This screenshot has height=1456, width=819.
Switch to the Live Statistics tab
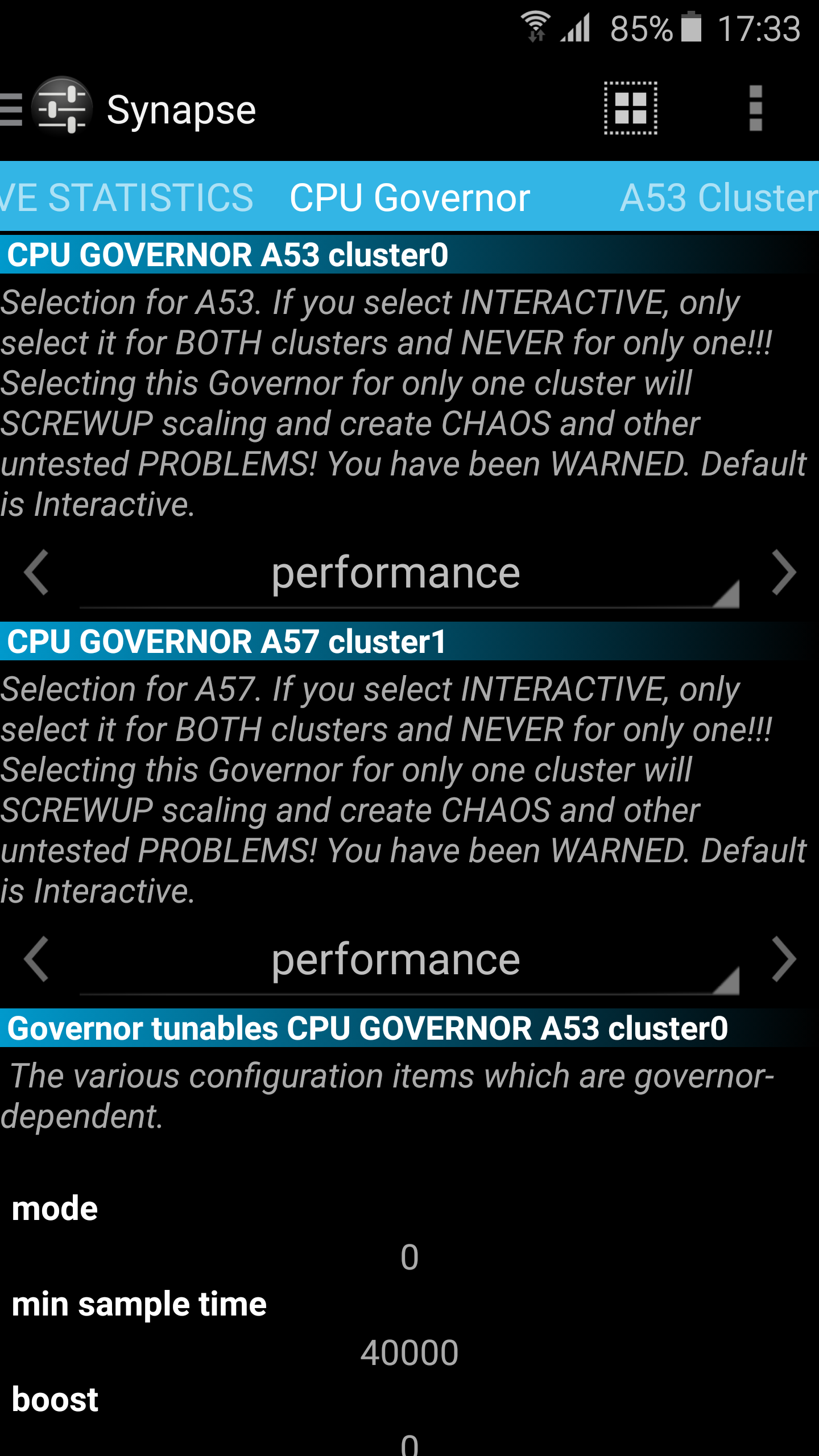[127, 197]
